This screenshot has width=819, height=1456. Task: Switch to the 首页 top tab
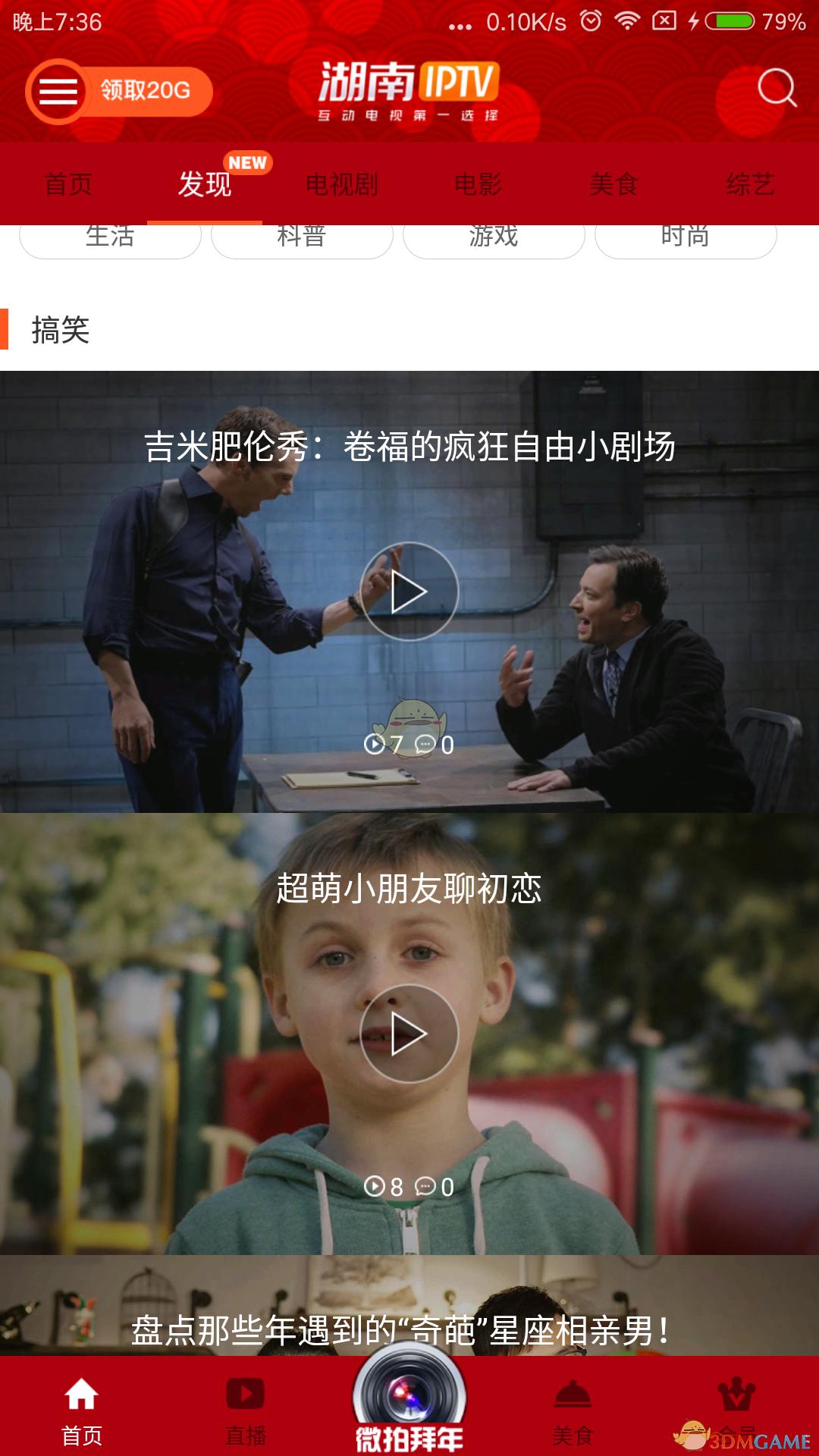tap(68, 184)
